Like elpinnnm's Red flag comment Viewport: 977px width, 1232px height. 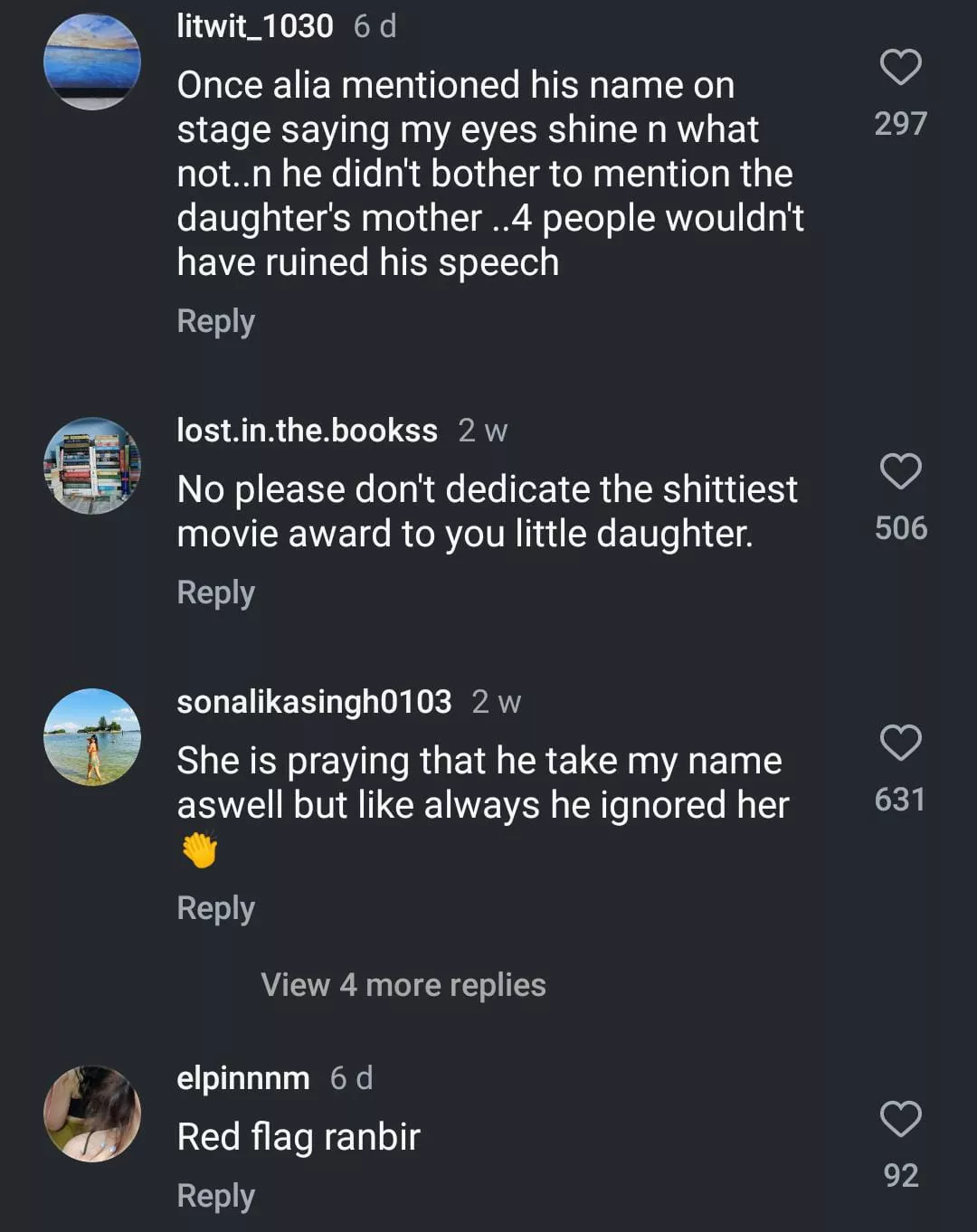[900, 1119]
